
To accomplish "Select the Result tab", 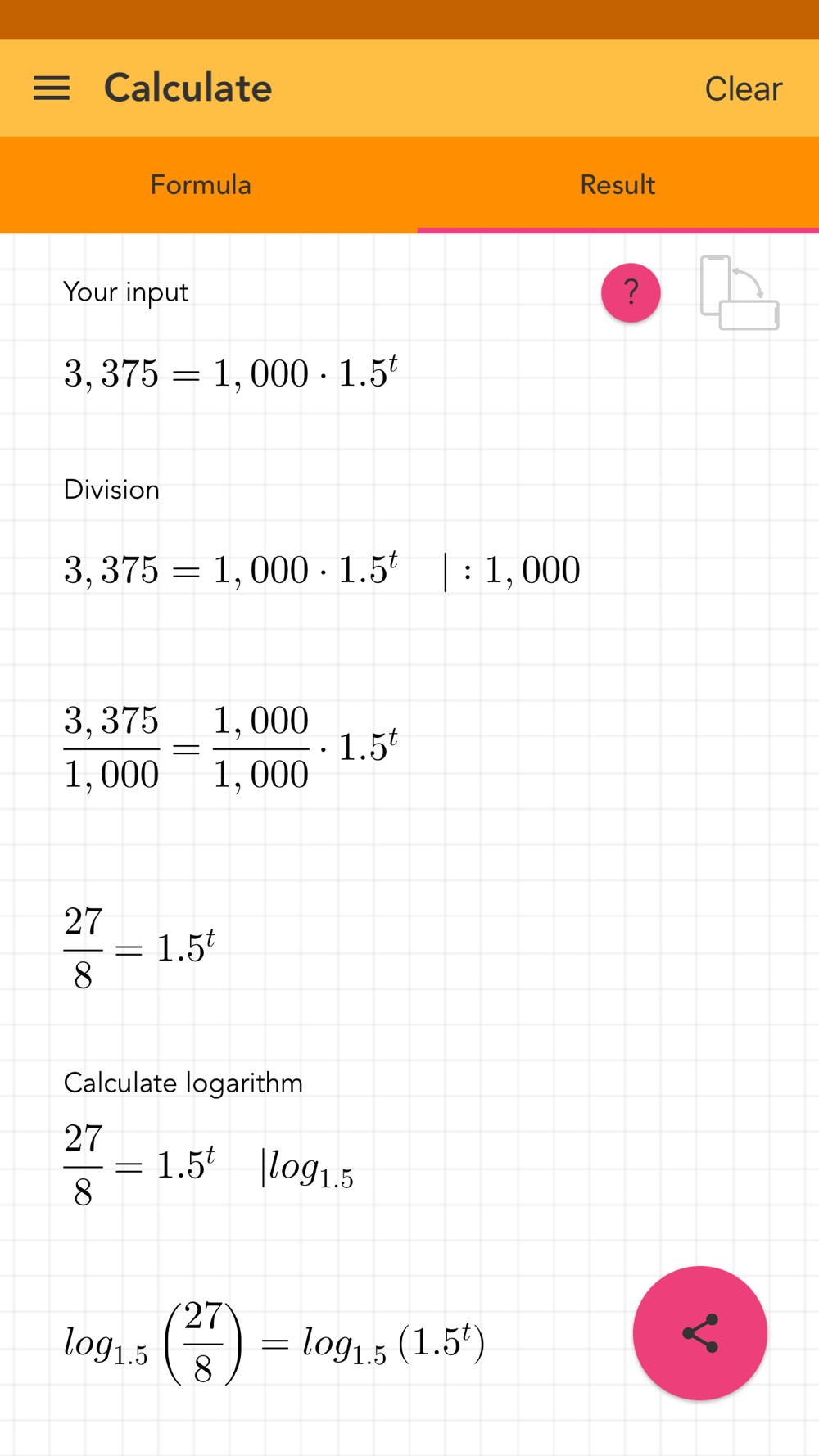I will 618,185.
